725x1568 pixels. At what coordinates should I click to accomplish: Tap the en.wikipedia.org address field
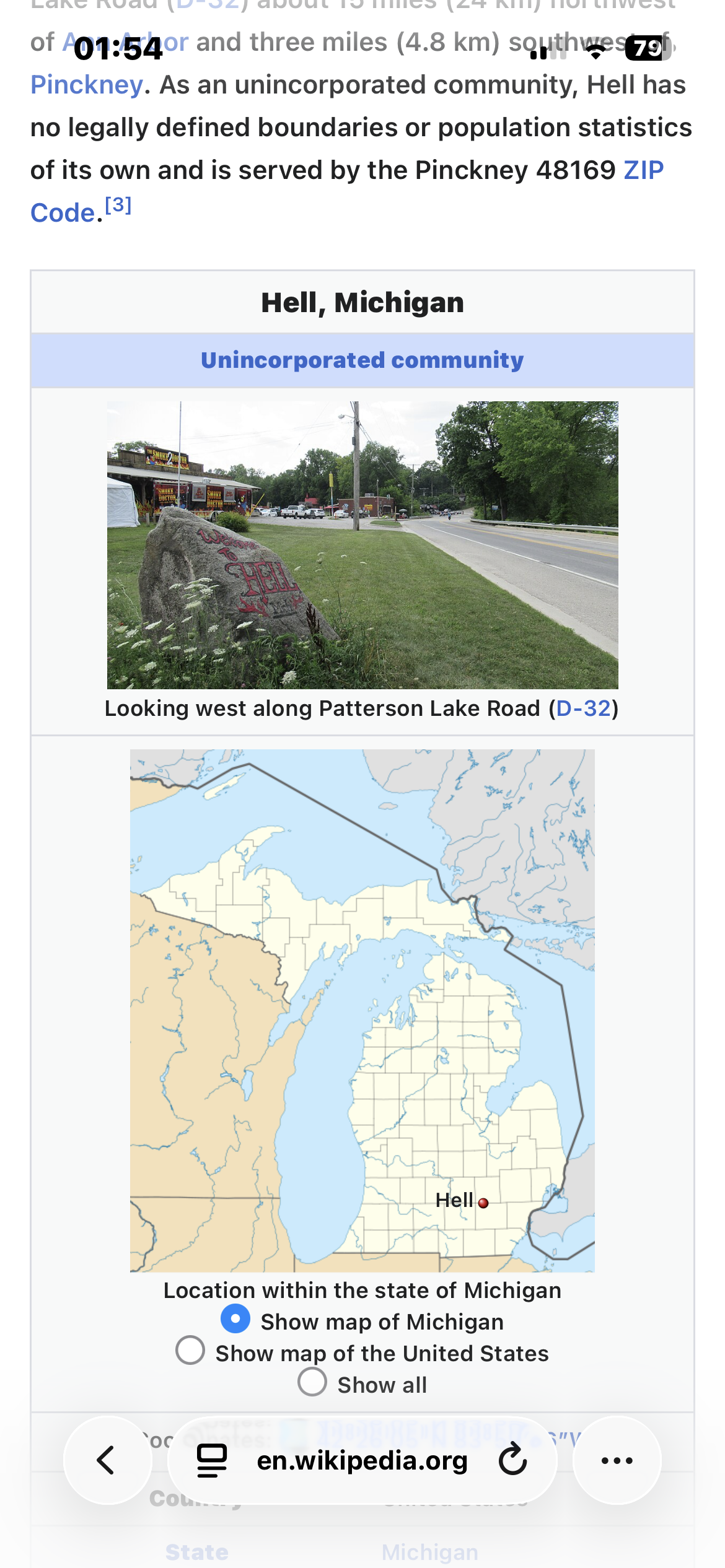click(362, 1460)
